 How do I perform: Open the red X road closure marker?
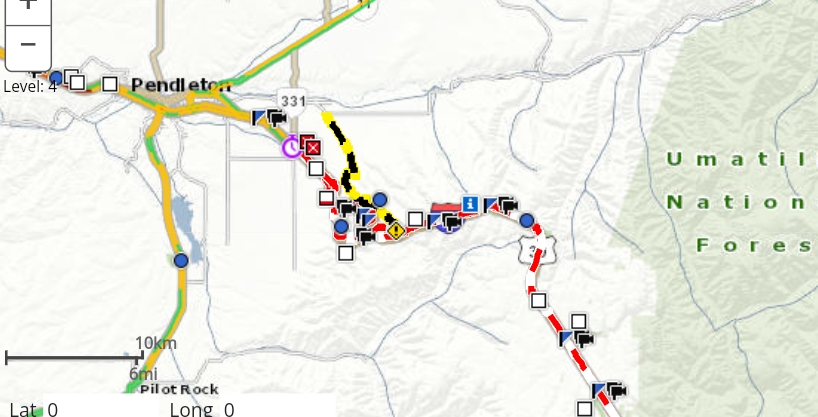coord(313,148)
